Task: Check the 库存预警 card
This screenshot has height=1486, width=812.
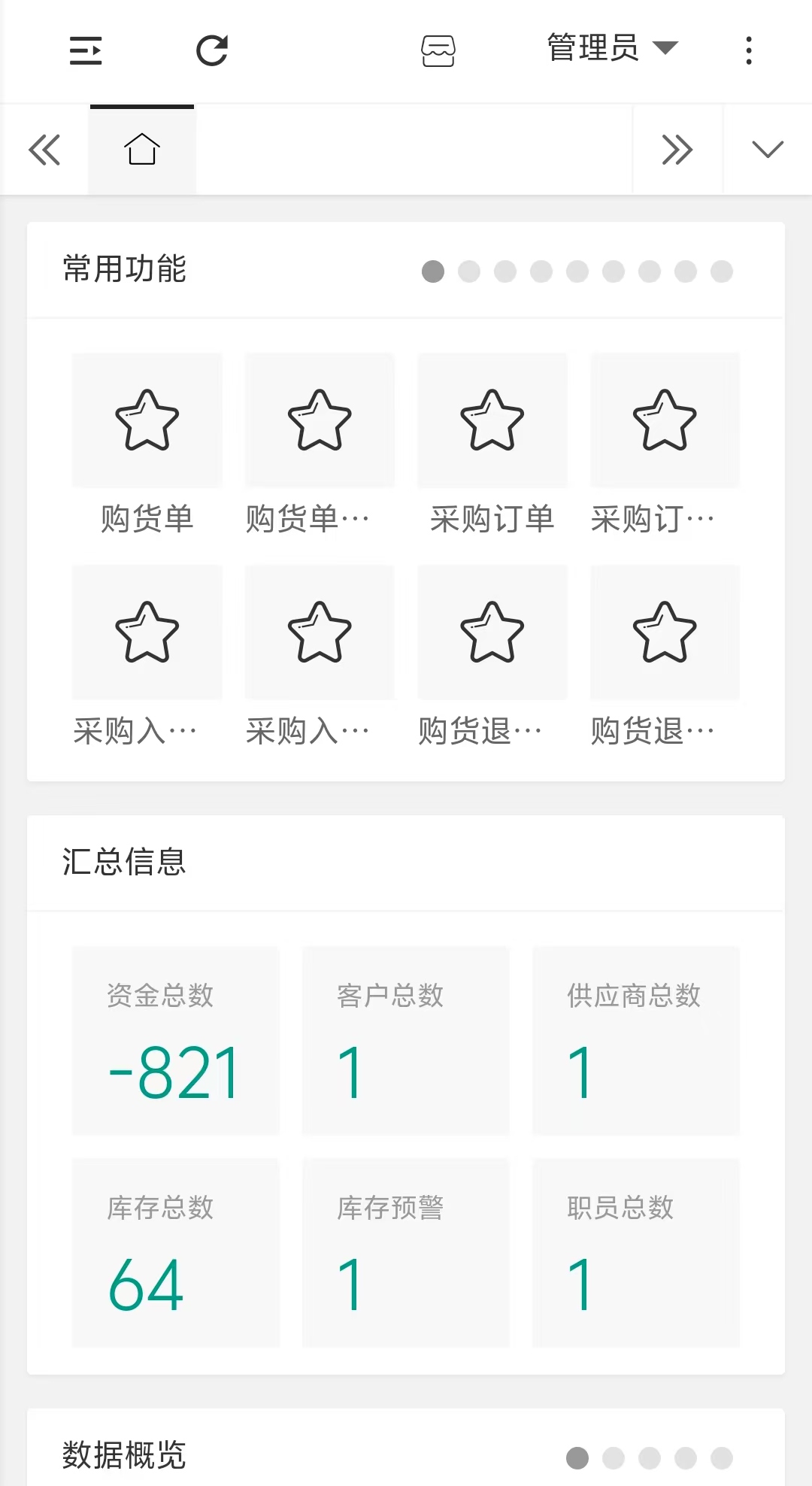Action: coord(406,1253)
